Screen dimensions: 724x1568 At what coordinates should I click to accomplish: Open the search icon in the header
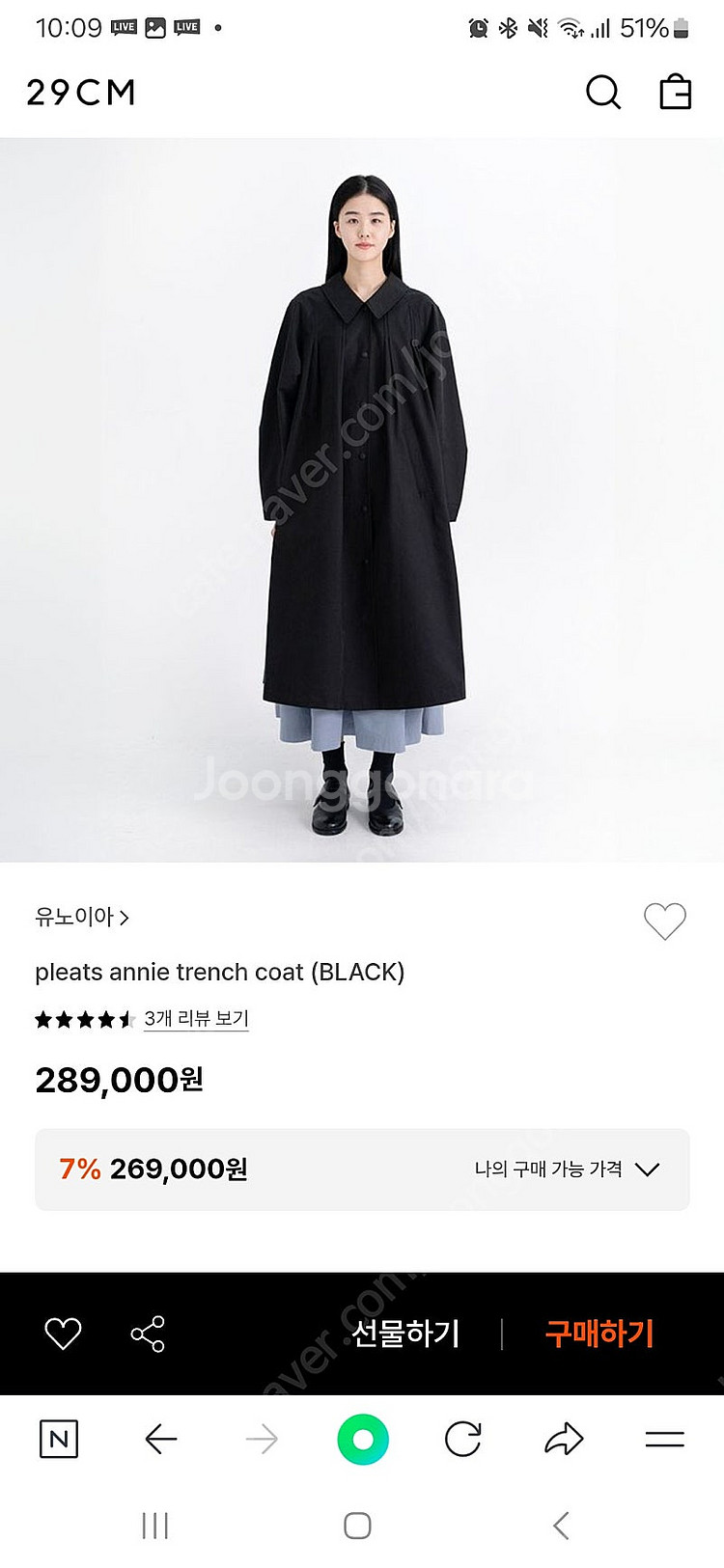(x=603, y=93)
